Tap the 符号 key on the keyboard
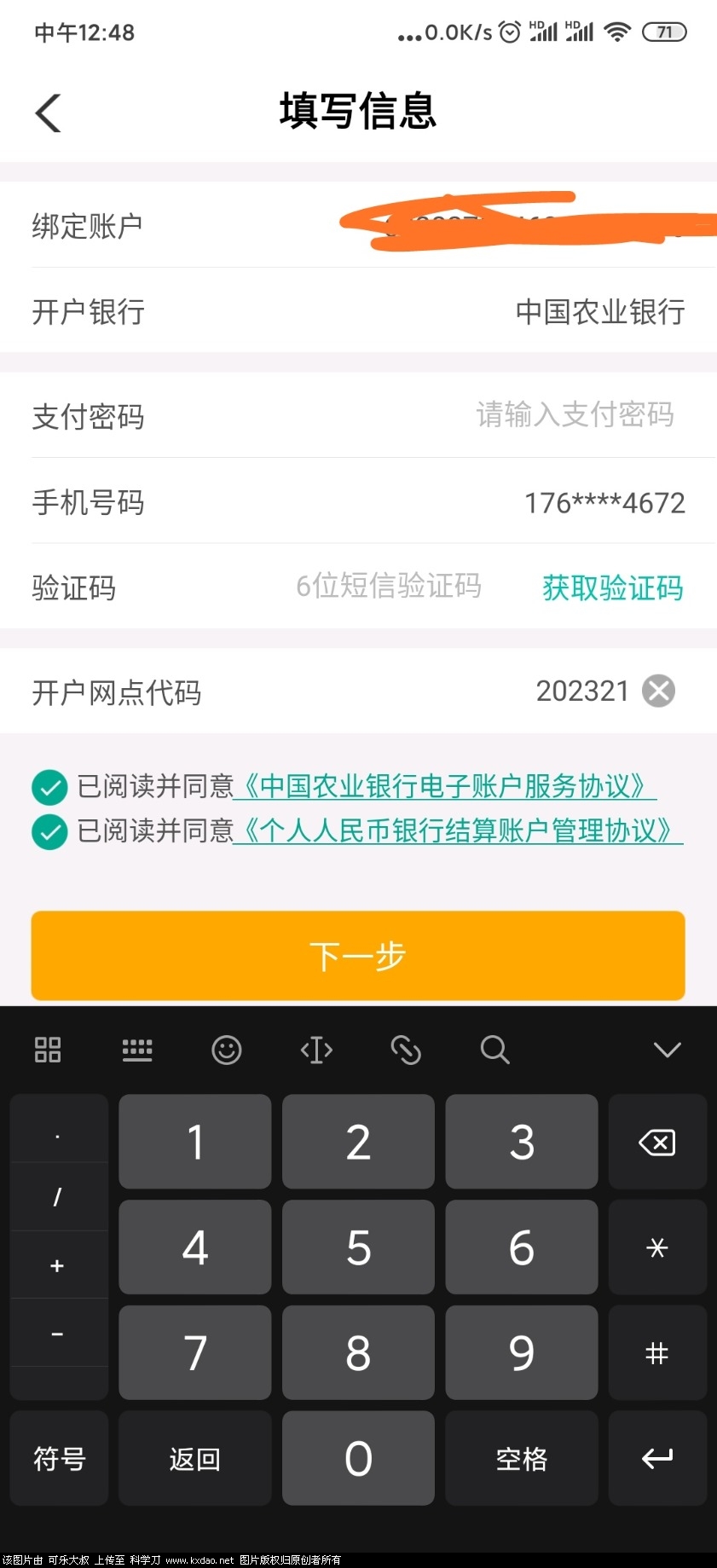Screen dimensions: 717x1568 pyautogui.click(x=59, y=1458)
